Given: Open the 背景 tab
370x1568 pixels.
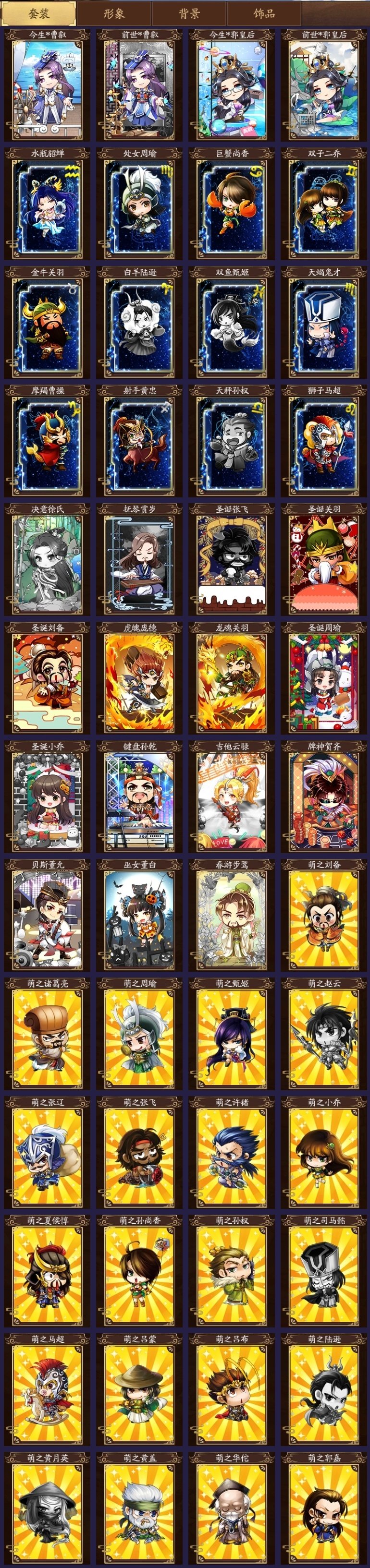Looking at the screenshot, I should coord(189,13).
